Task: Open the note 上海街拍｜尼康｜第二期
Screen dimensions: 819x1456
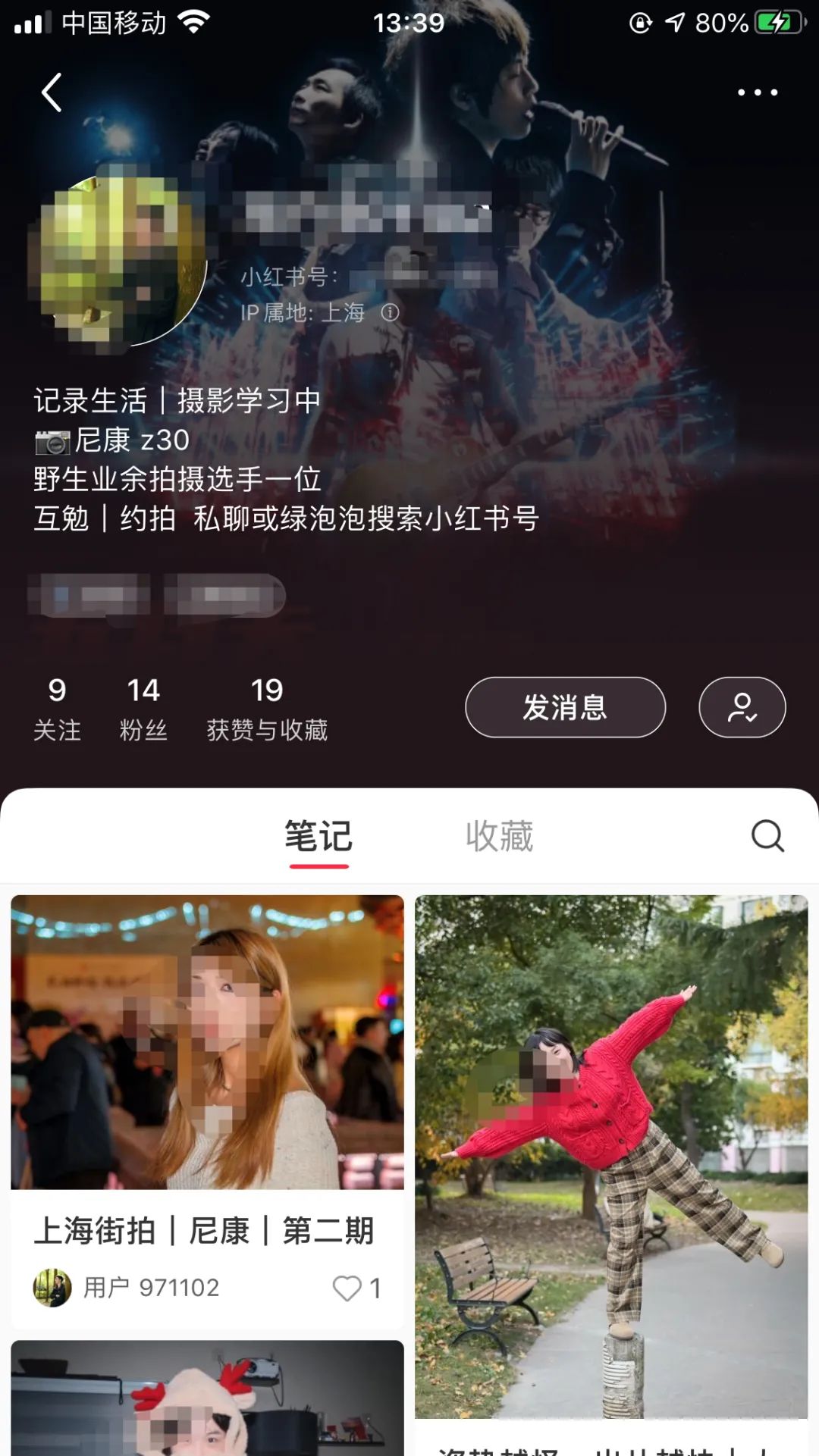Action: pyautogui.click(x=204, y=1230)
